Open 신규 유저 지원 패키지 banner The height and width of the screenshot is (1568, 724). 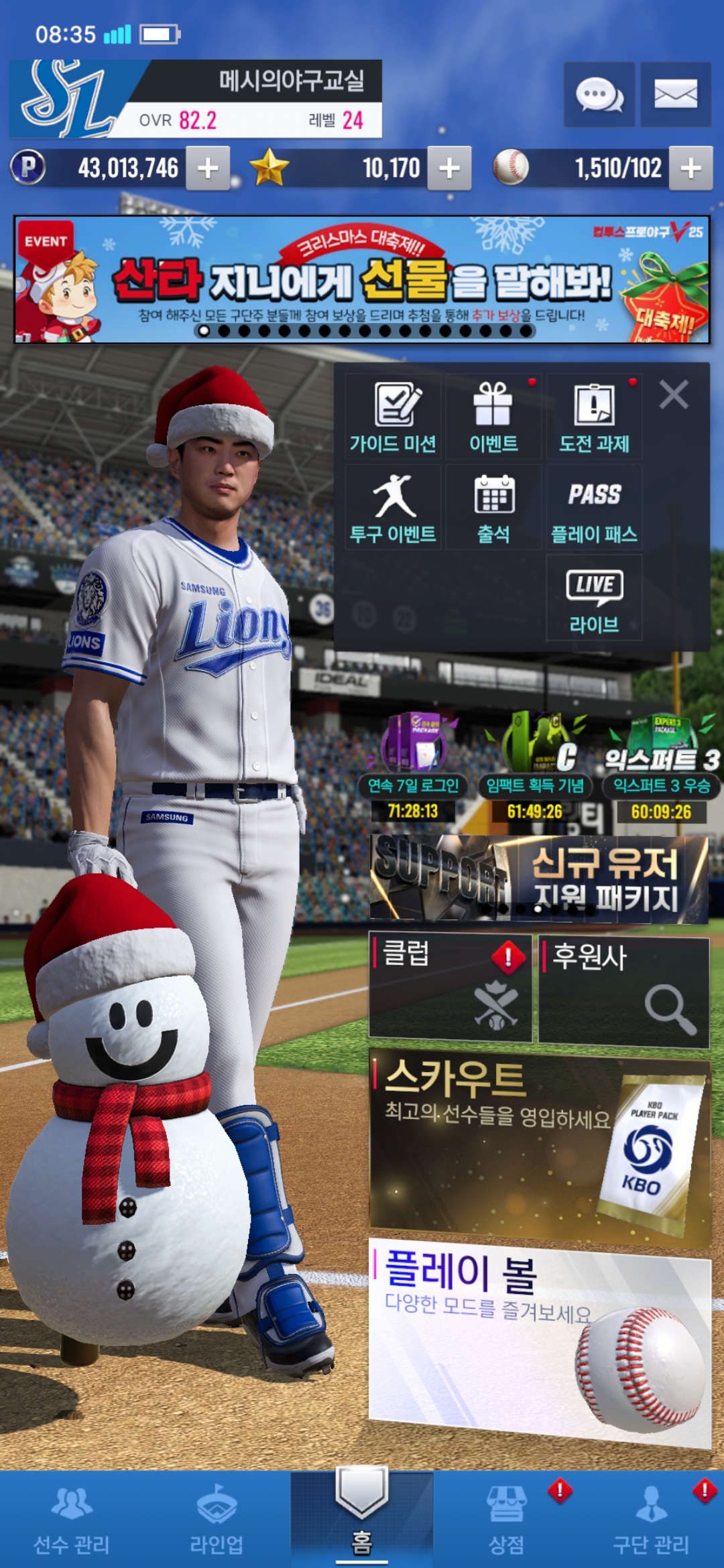(x=538, y=879)
